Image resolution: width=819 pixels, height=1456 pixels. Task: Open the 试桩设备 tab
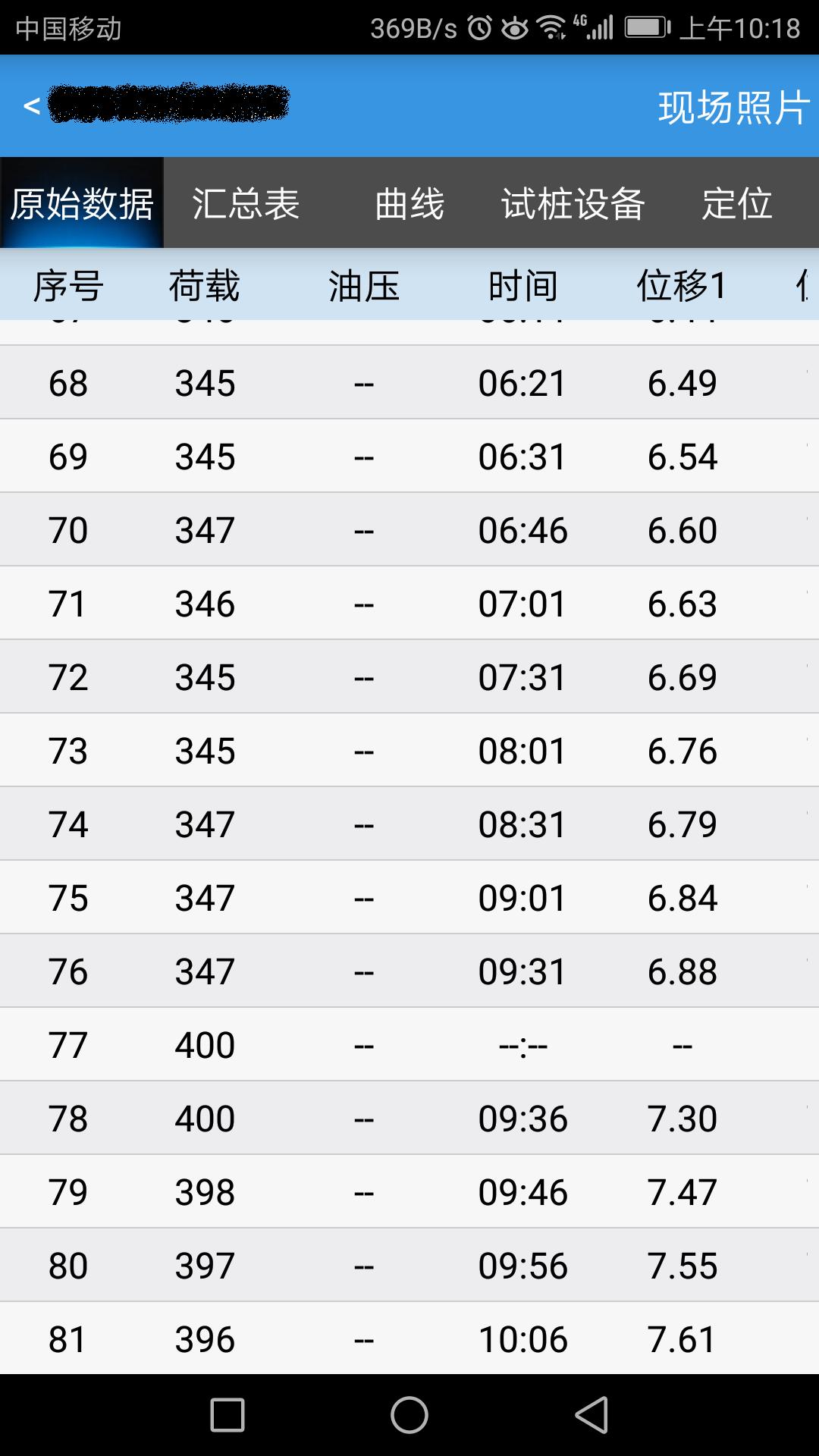point(573,203)
